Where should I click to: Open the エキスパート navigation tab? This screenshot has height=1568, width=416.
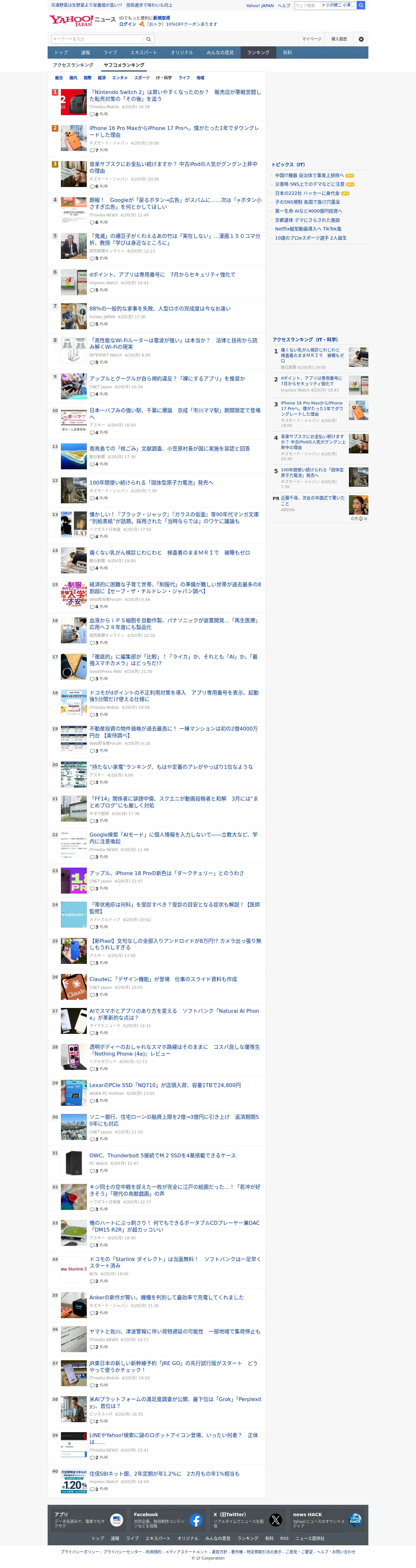coord(144,53)
